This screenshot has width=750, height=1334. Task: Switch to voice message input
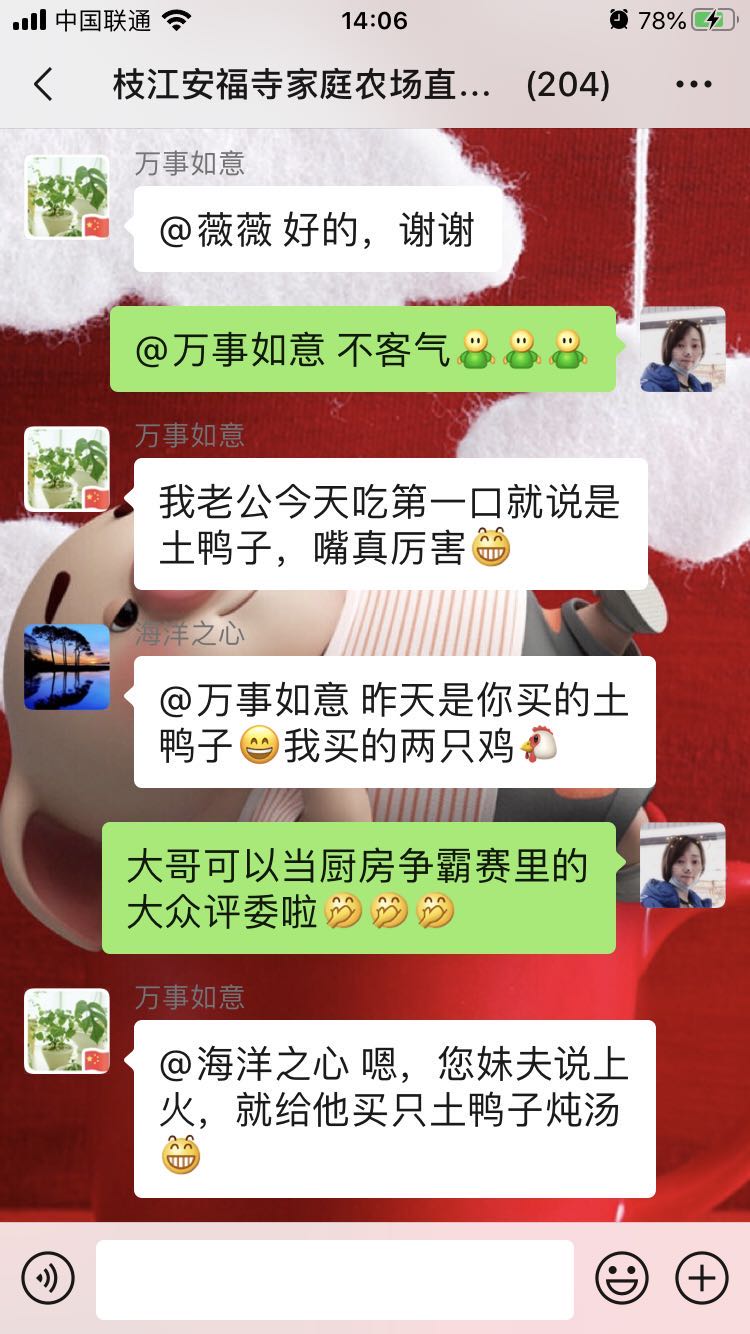tap(48, 1278)
